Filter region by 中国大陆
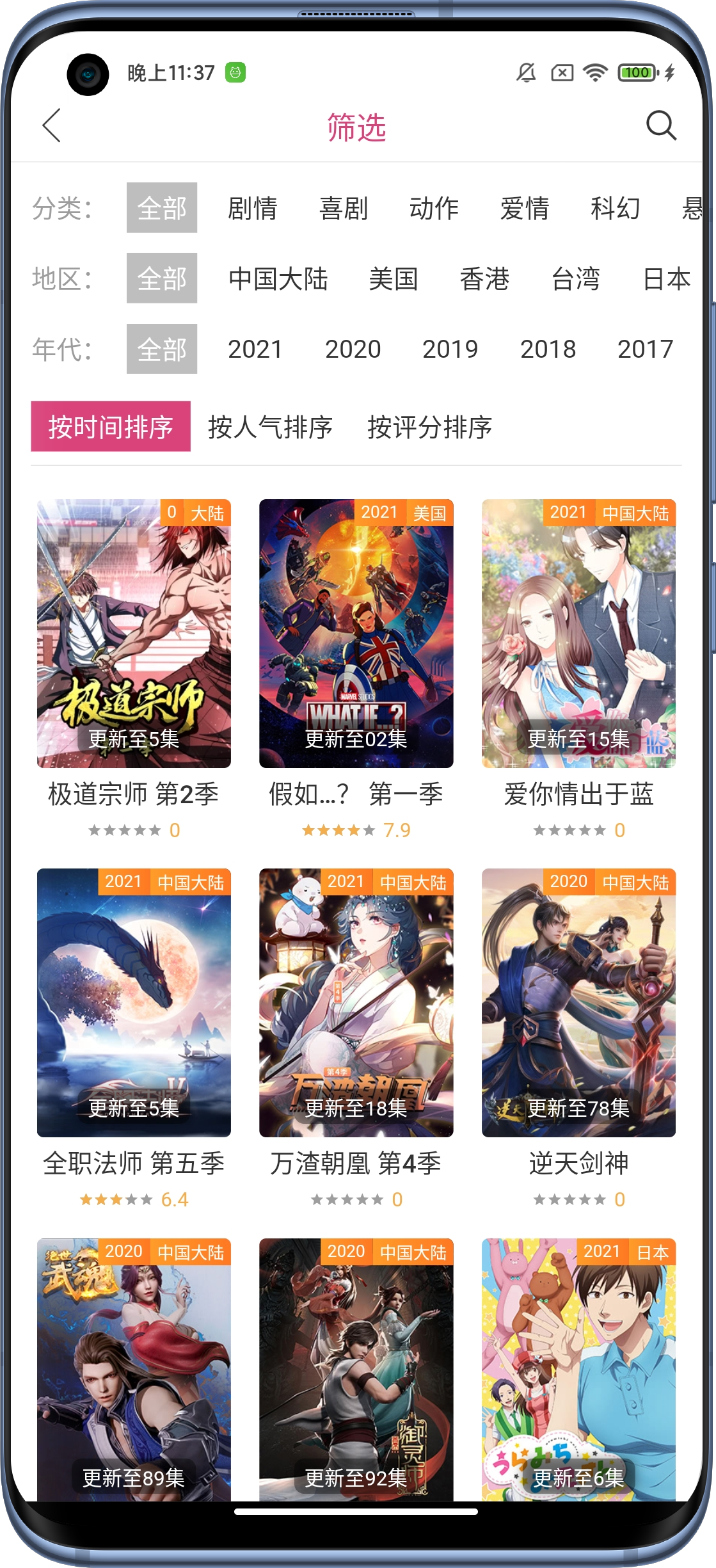This screenshot has width=716, height=1568. (278, 279)
